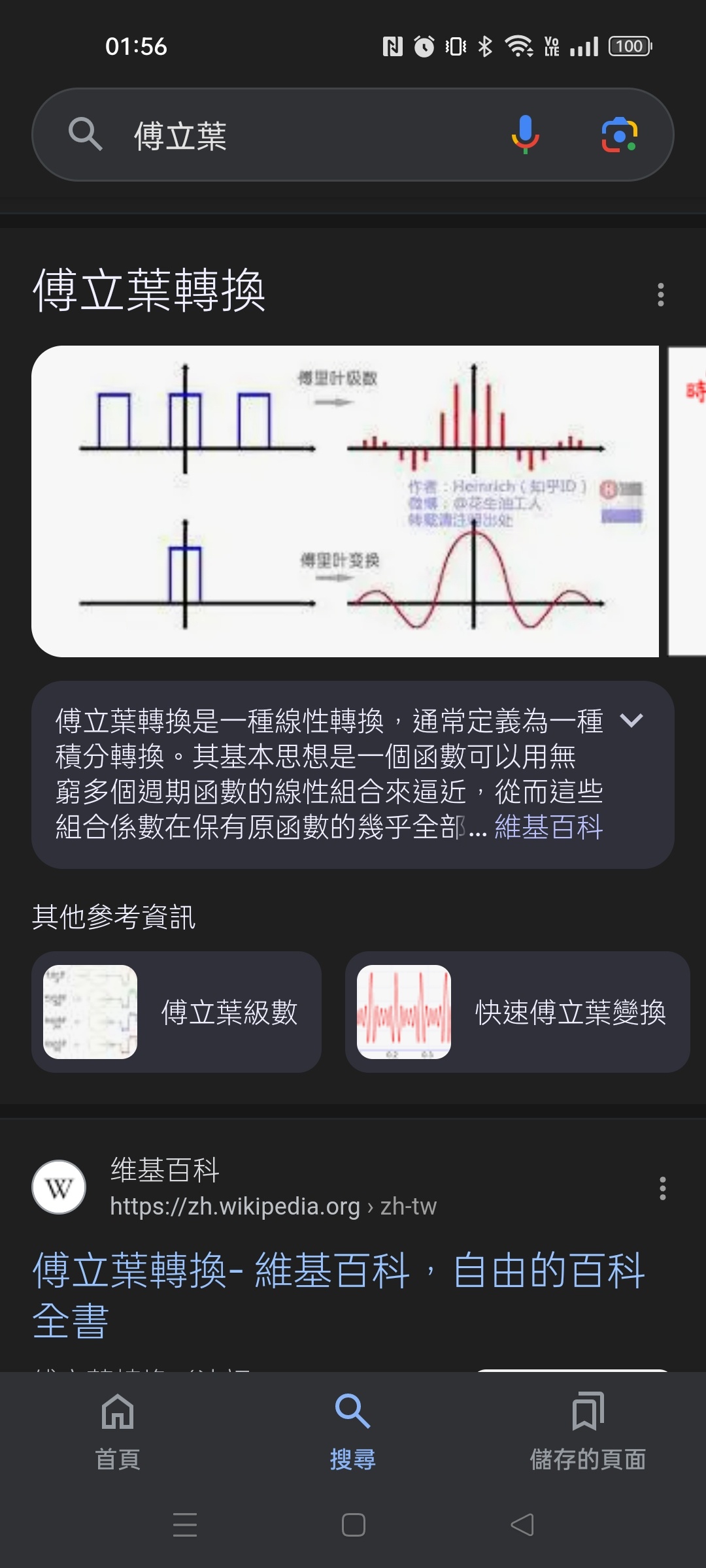Start voice search with the microphone
This screenshot has width=706, height=1568.
click(525, 135)
